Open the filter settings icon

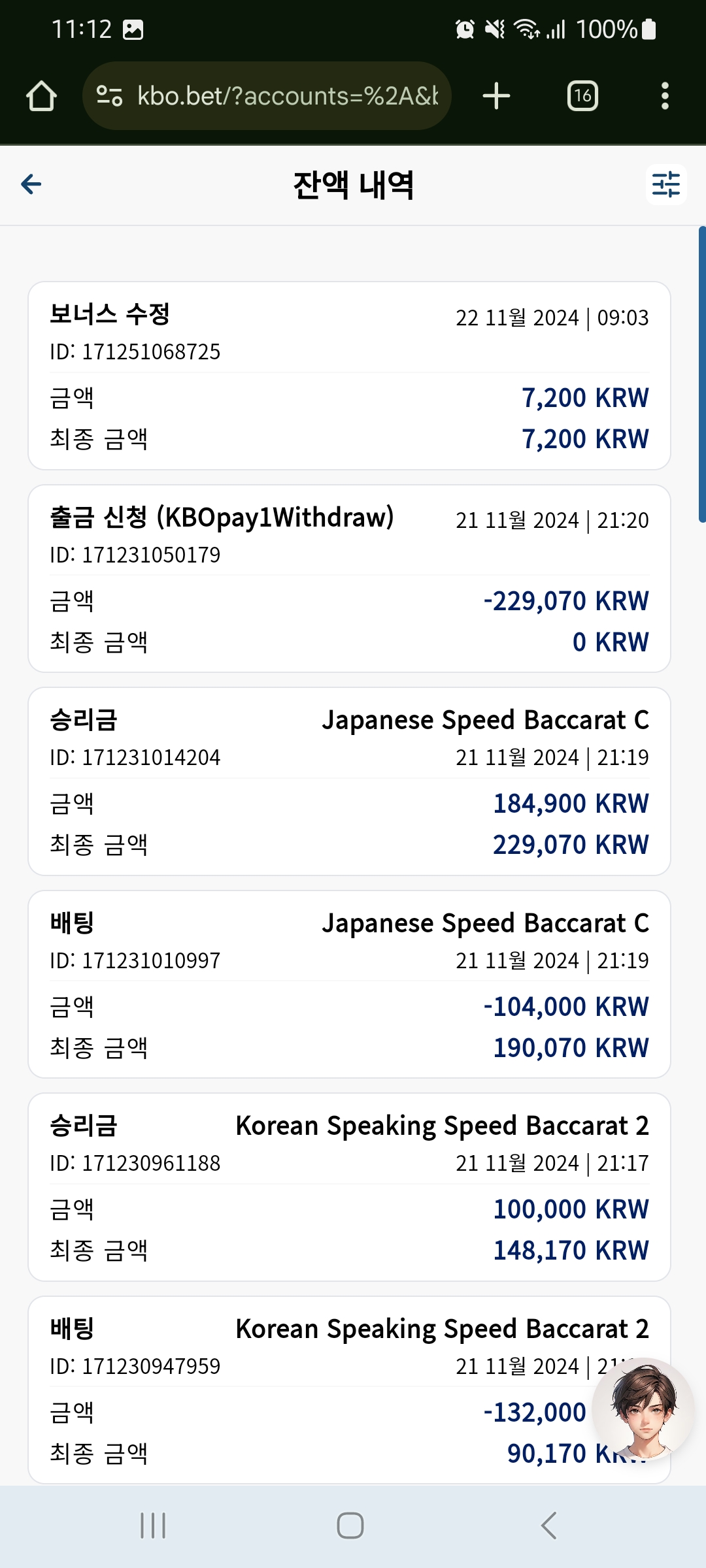666,184
